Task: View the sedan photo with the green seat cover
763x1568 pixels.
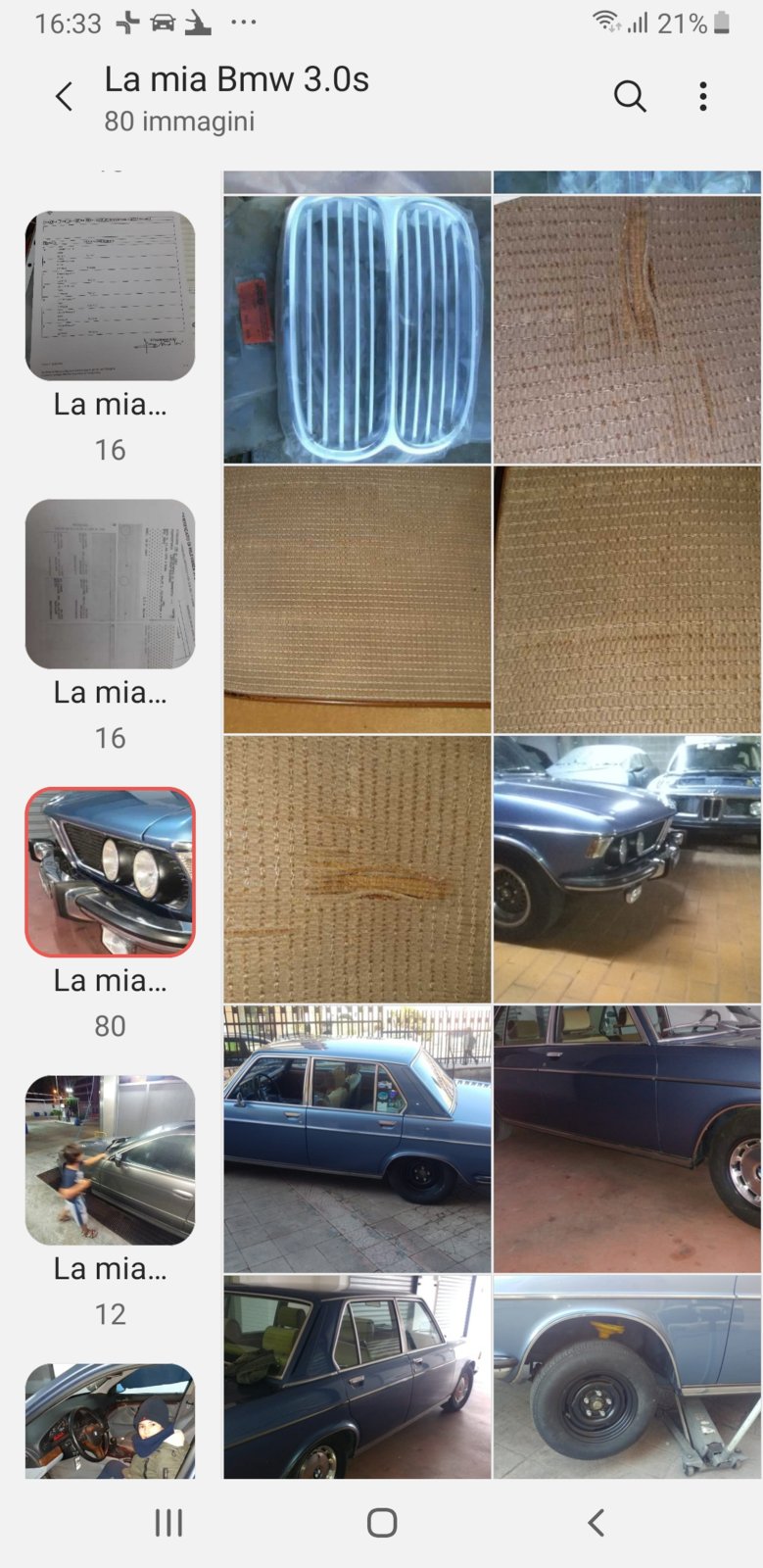Action: tap(358, 1376)
